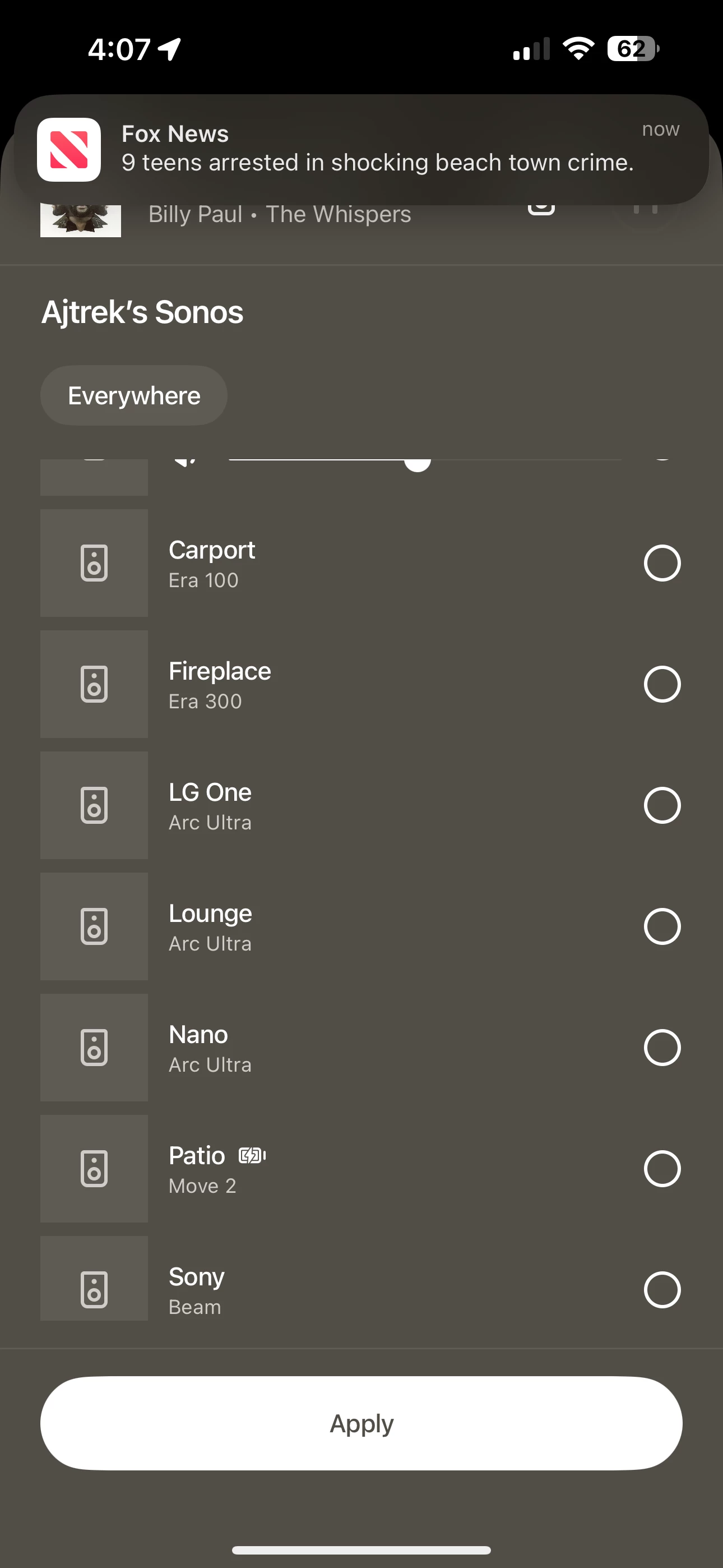This screenshot has height=1568, width=723.
Task: Add LG One Arc Ultra to group
Action: (662, 805)
